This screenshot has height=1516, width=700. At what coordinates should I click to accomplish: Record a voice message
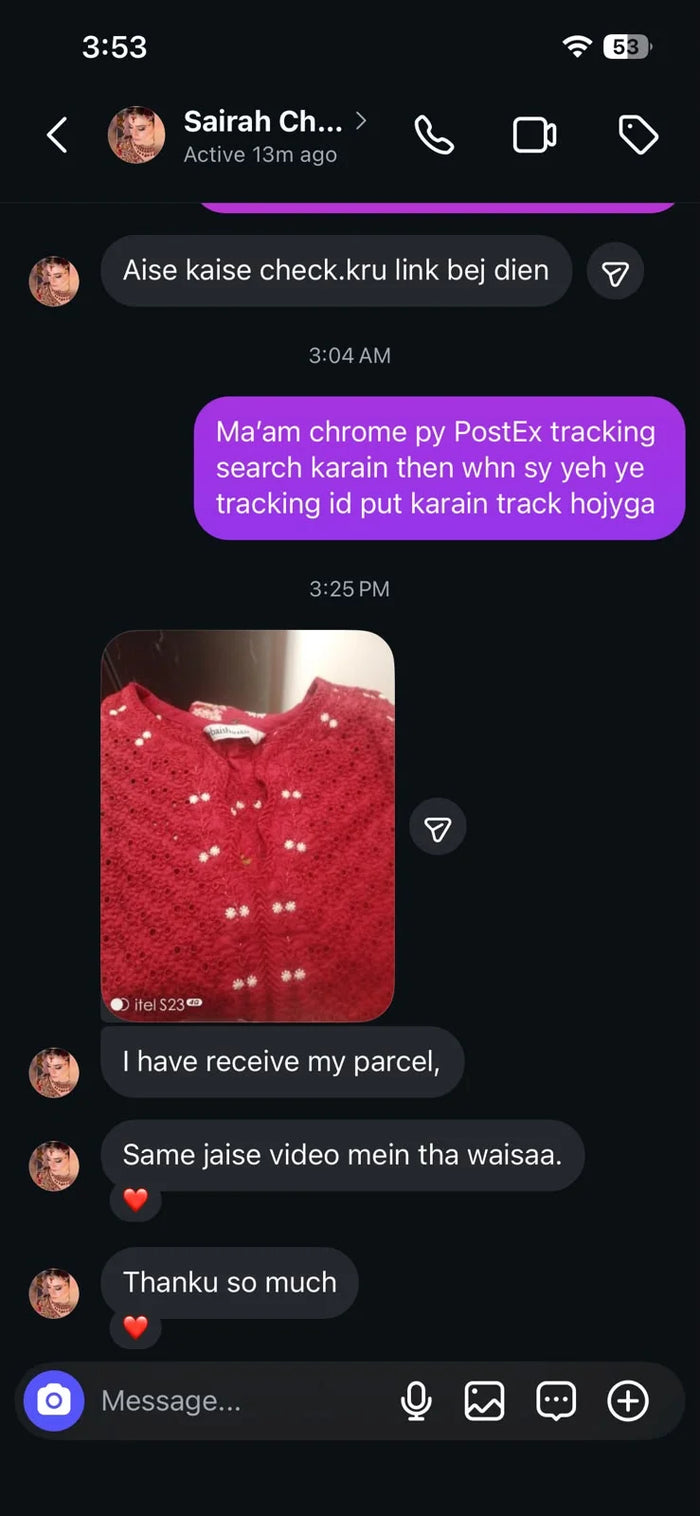point(416,1401)
